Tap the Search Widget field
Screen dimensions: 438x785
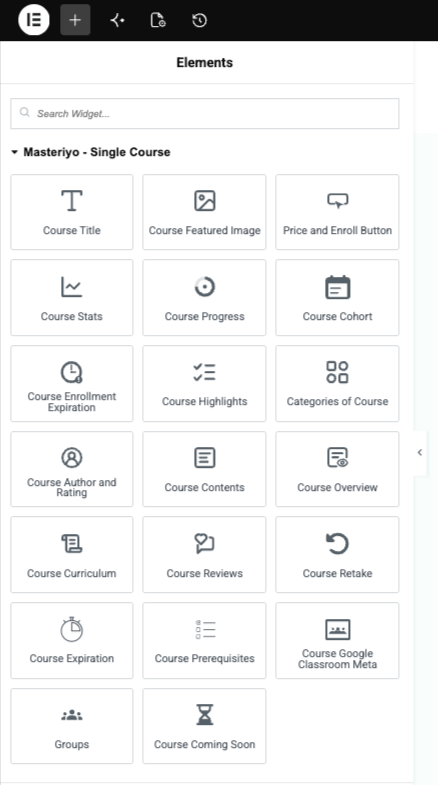pos(205,114)
